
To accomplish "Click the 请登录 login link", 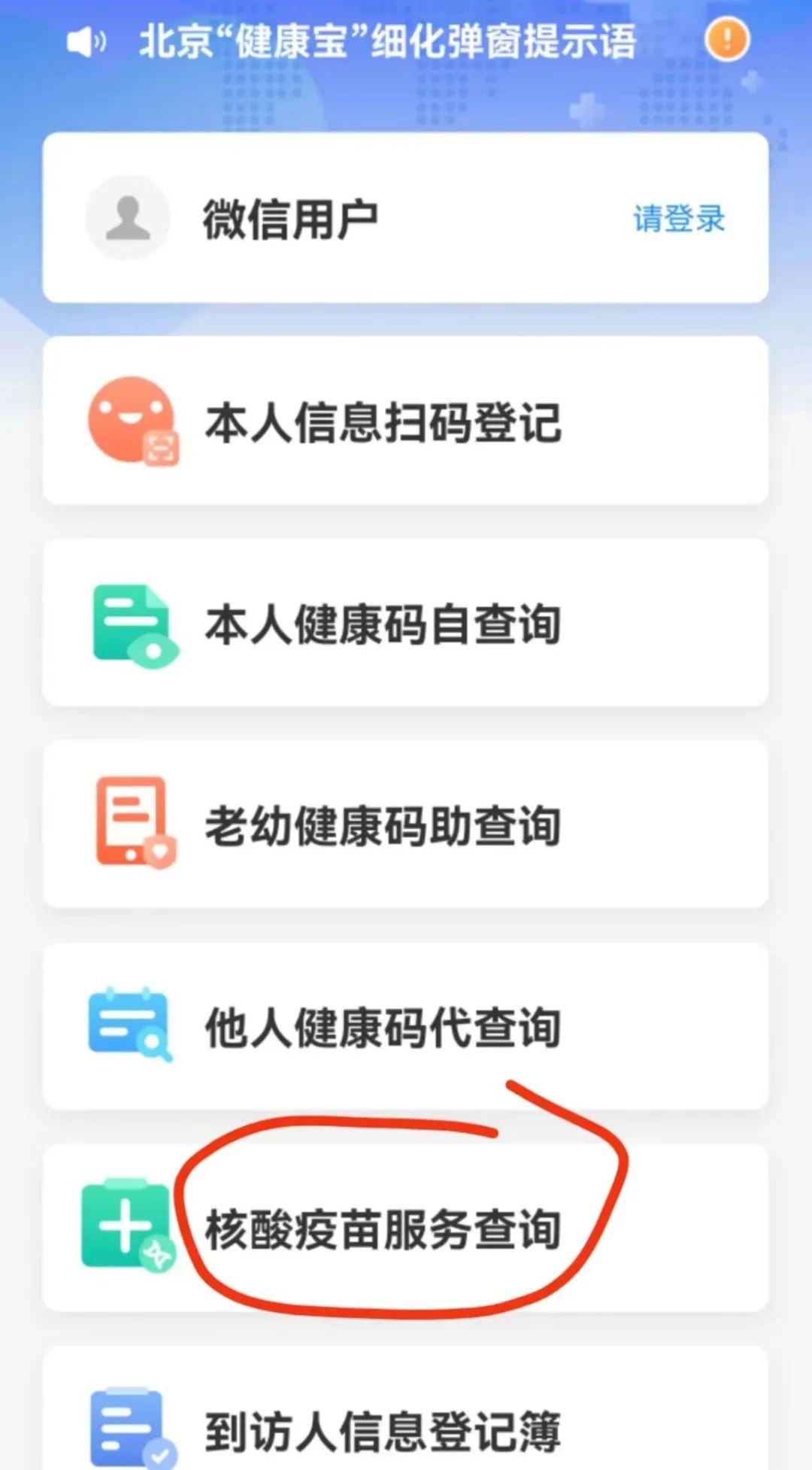I will 677,218.
